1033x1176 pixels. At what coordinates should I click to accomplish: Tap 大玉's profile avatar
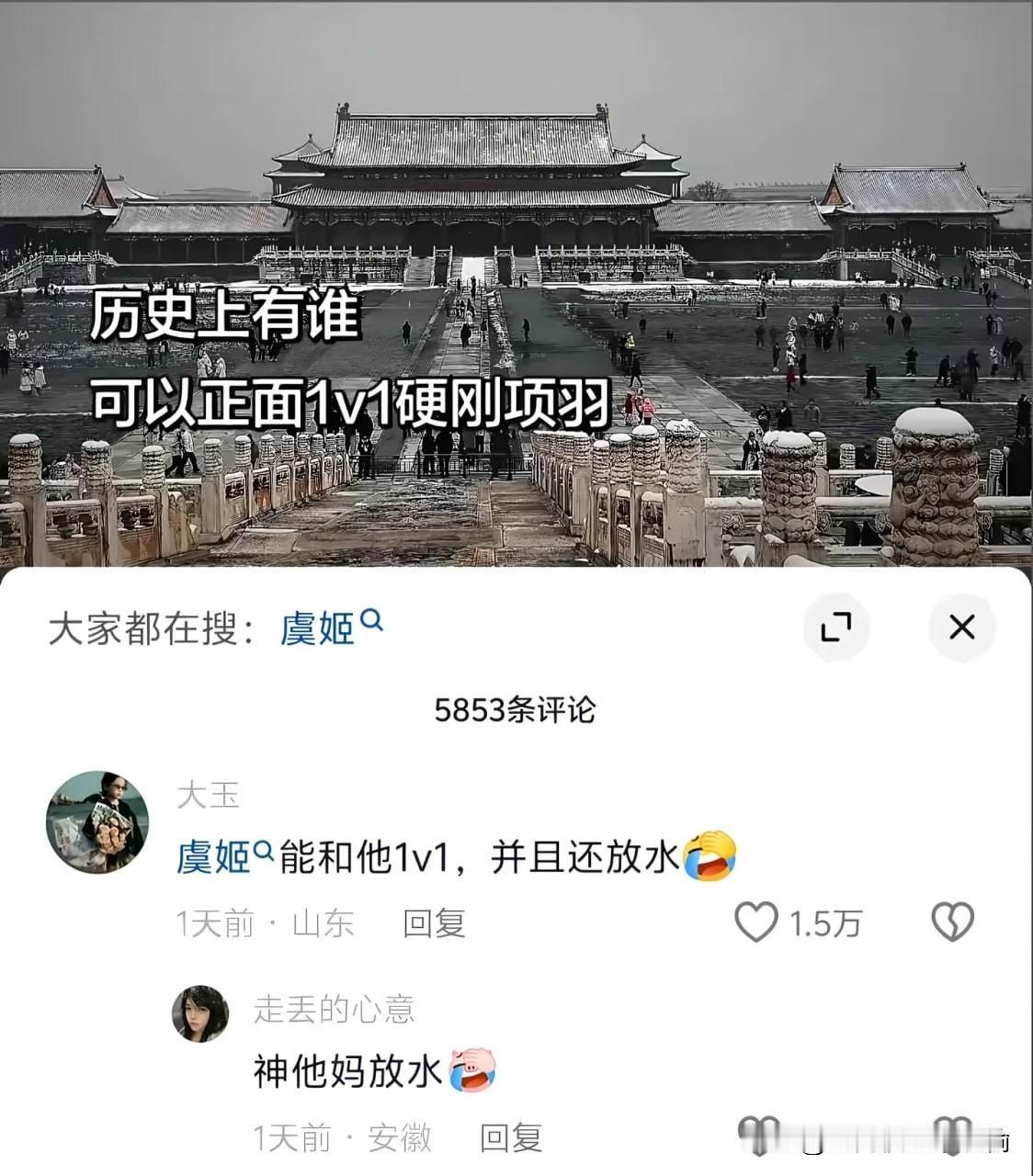click(97, 820)
